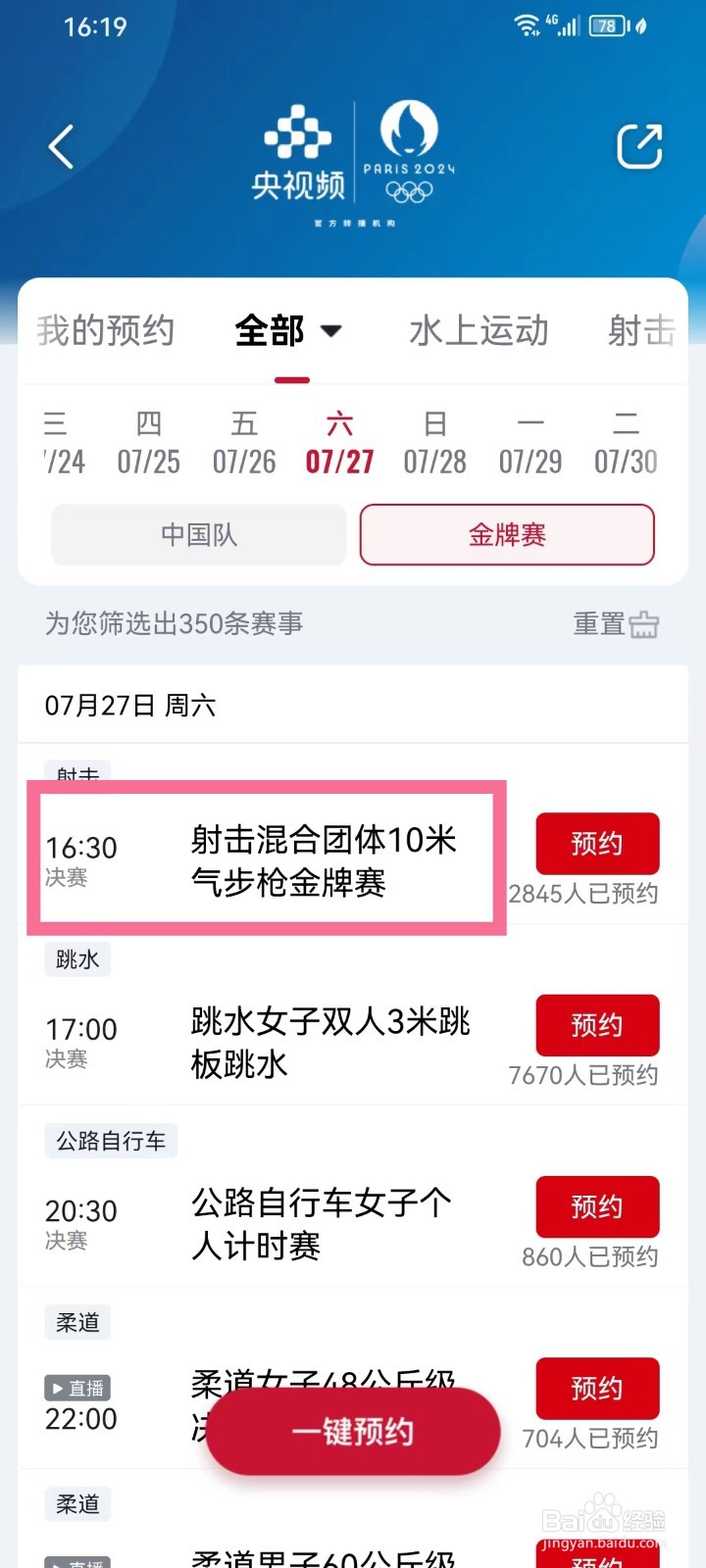Reserve the 22:00 柔道 event
The image size is (706, 1568).
(597, 1388)
